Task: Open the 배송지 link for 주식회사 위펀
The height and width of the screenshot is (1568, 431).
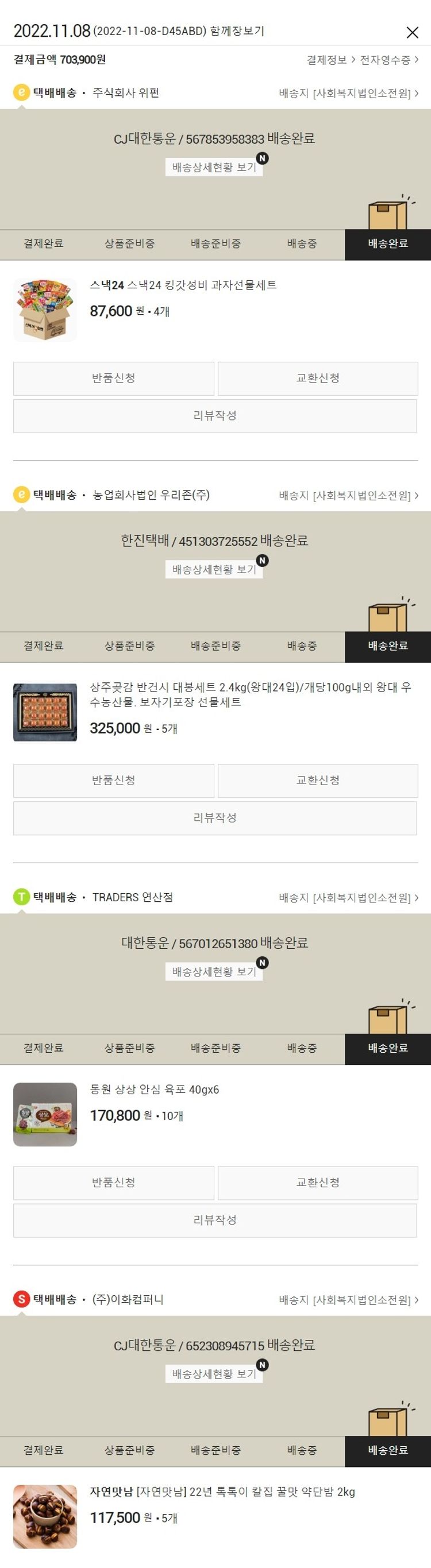Action: [x=348, y=93]
